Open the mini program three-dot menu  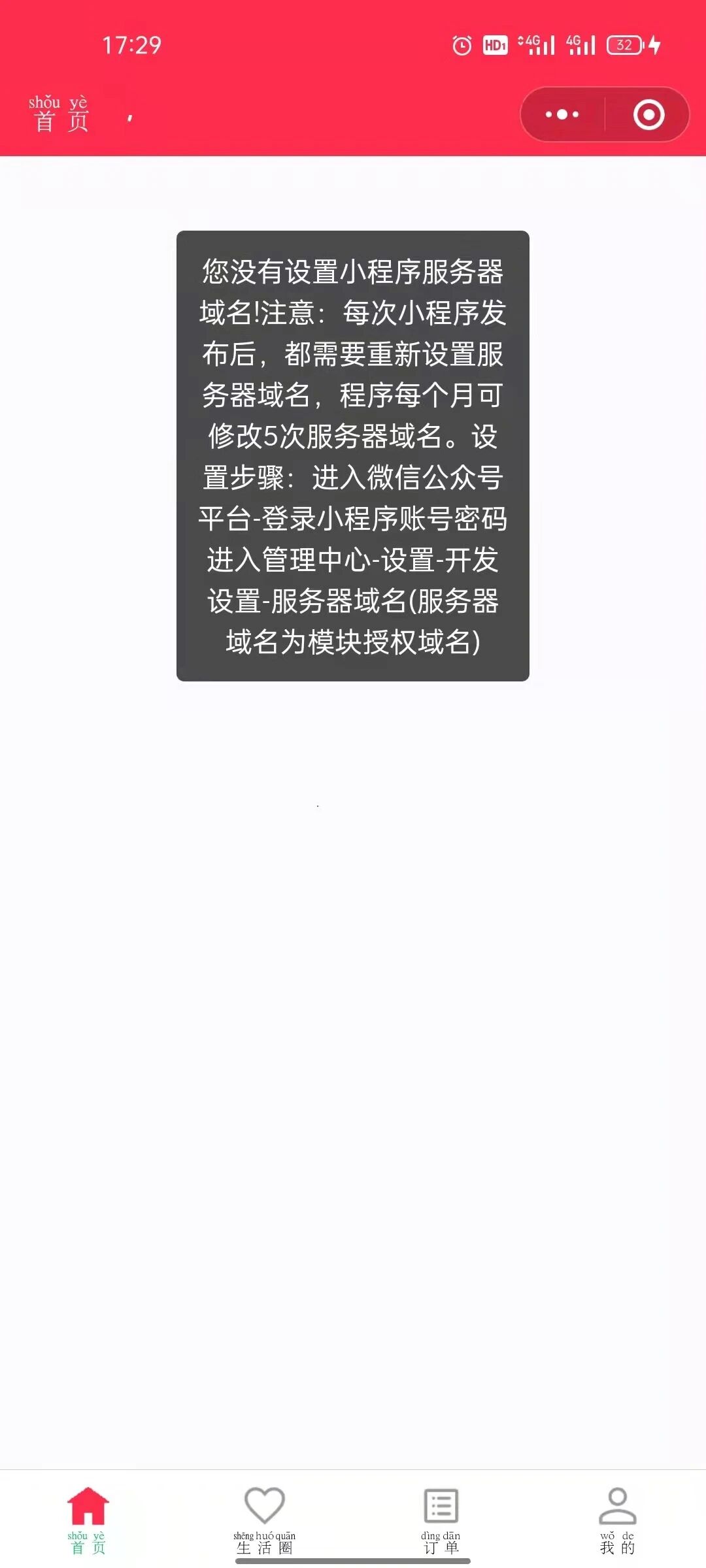click(562, 114)
